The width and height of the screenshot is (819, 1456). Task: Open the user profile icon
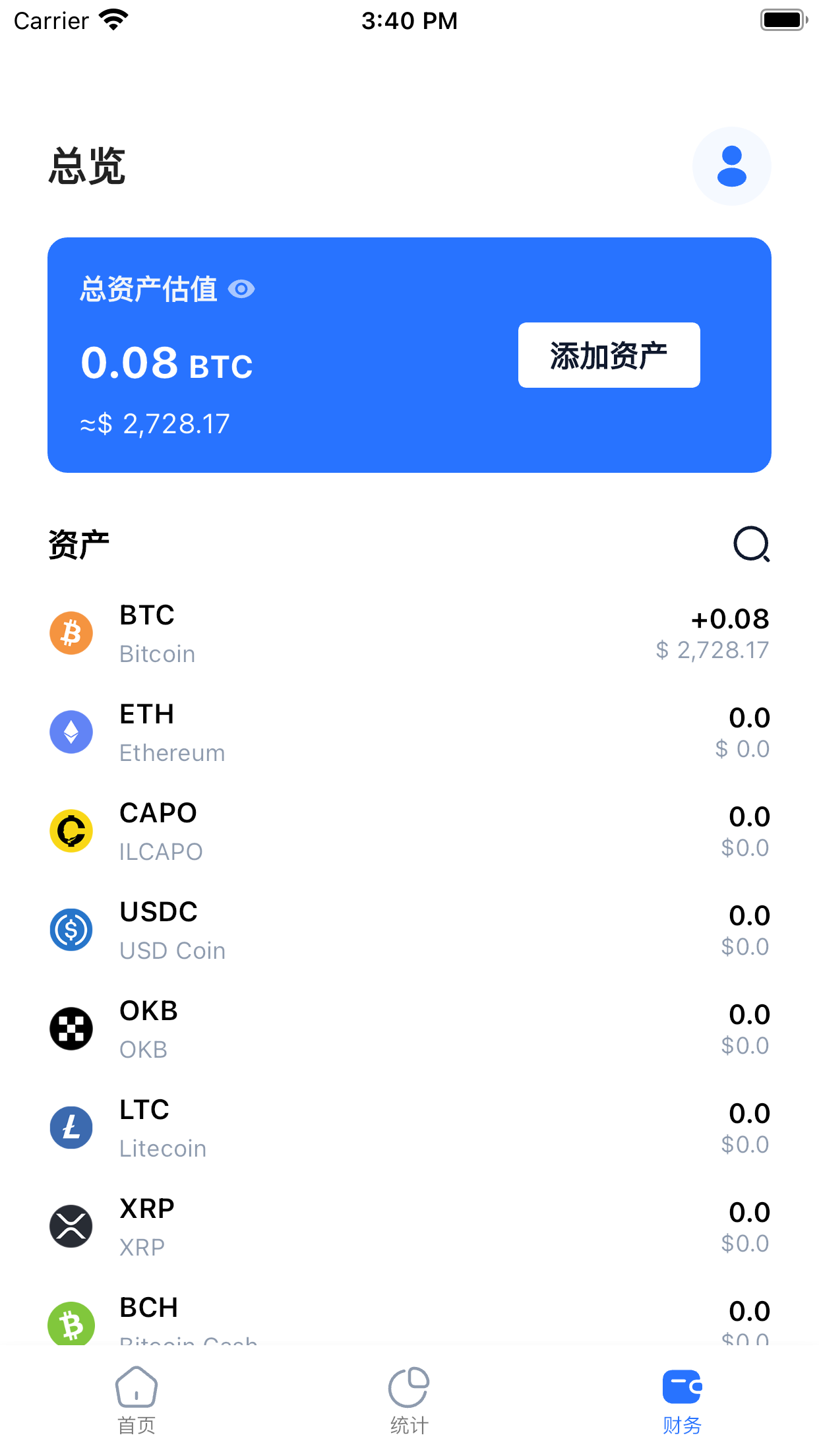pos(731,166)
